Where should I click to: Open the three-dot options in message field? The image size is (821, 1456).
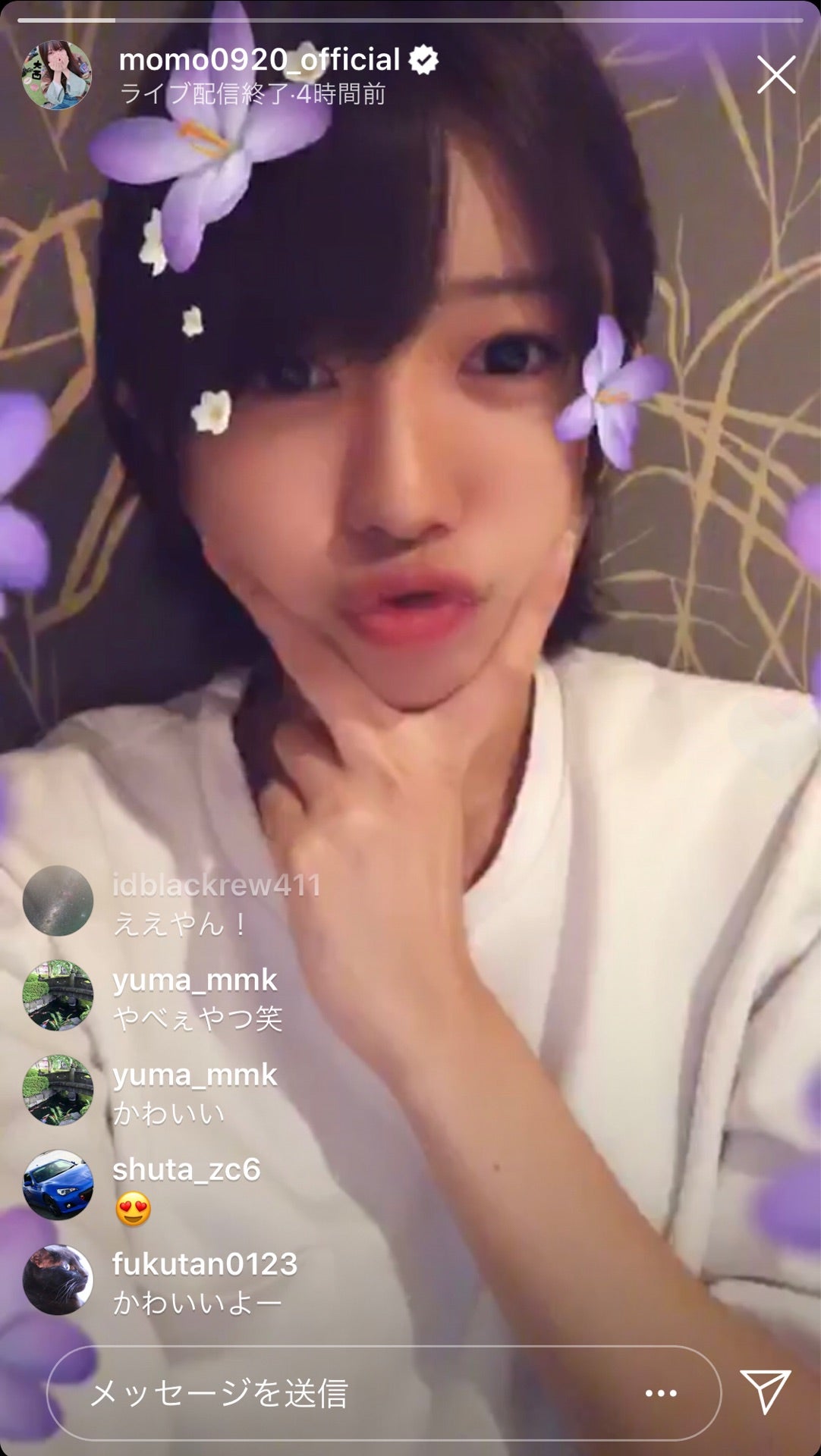point(661,1393)
